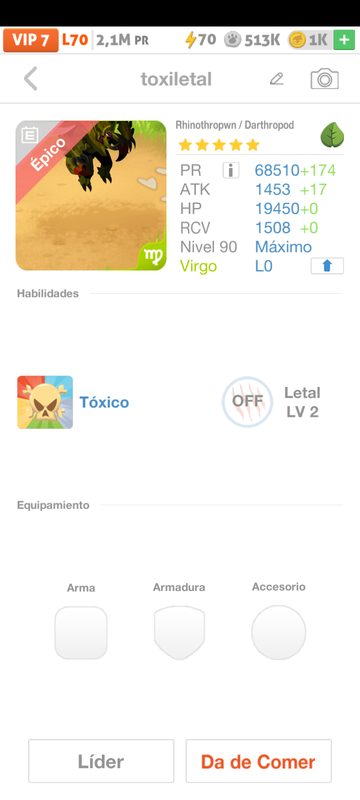
Task: Open the Épico creature portrait
Action: click(x=91, y=195)
